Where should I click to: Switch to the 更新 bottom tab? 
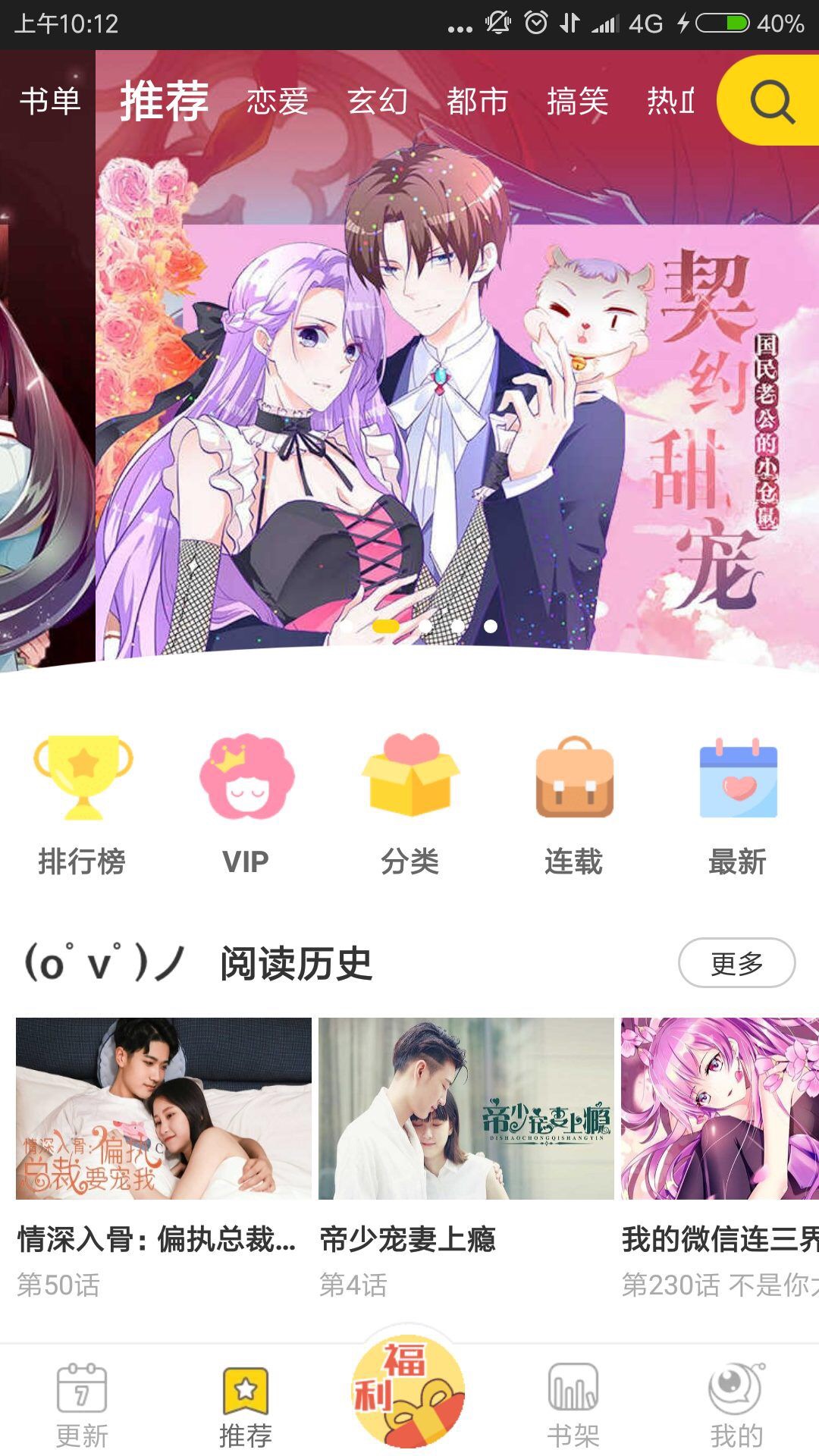coord(82,1404)
